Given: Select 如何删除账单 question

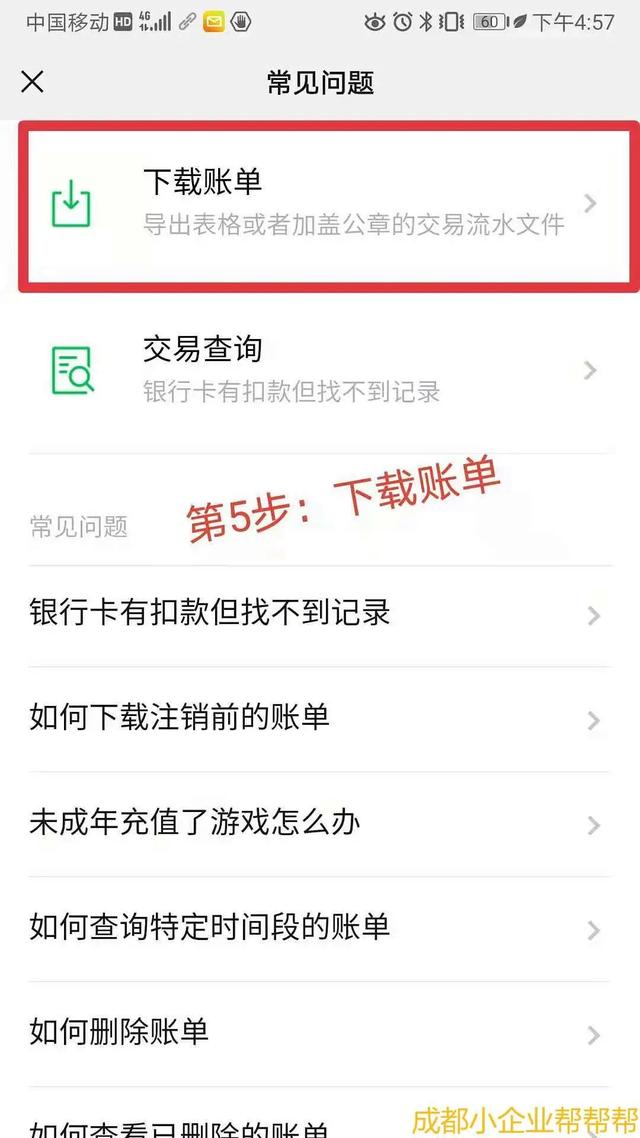Looking at the screenshot, I should click(320, 1033).
